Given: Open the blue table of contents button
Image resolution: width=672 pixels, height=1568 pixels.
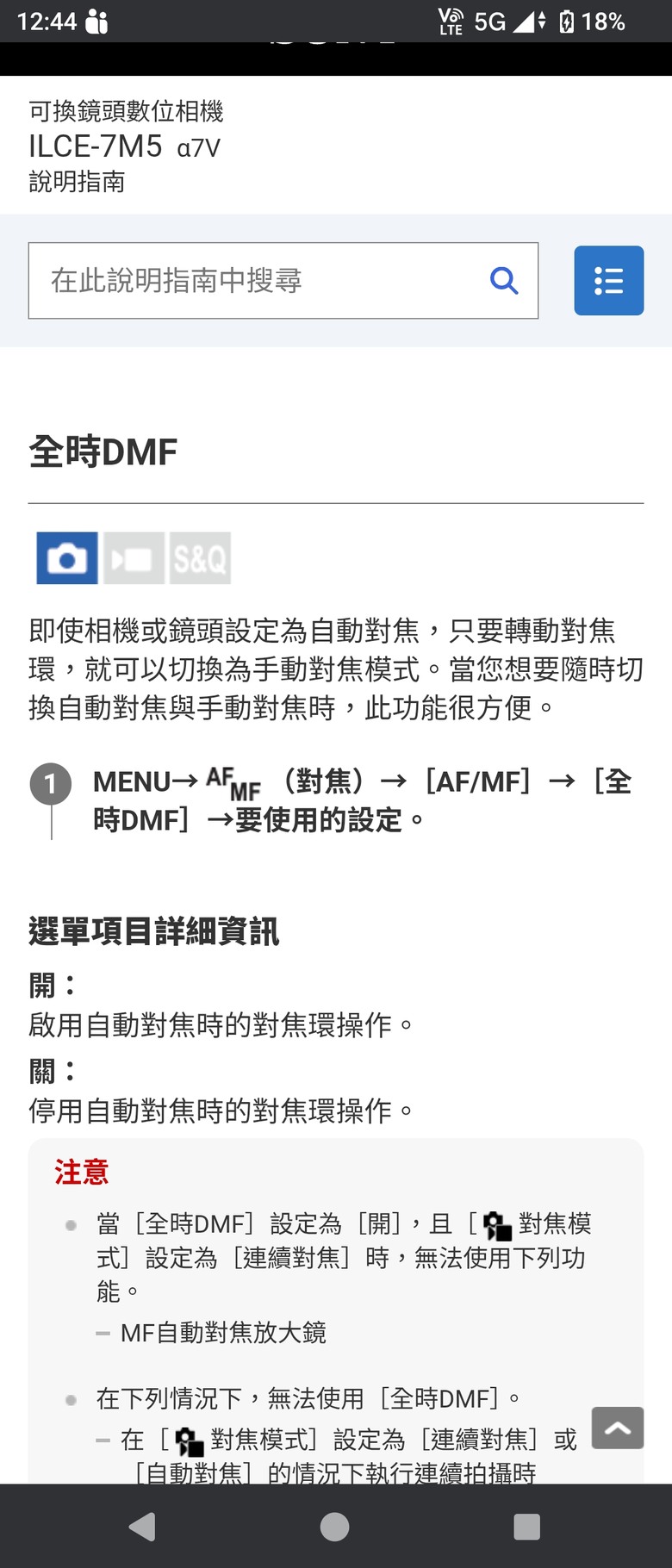Looking at the screenshot, I should pyautogui.click(x=609, y=281).
